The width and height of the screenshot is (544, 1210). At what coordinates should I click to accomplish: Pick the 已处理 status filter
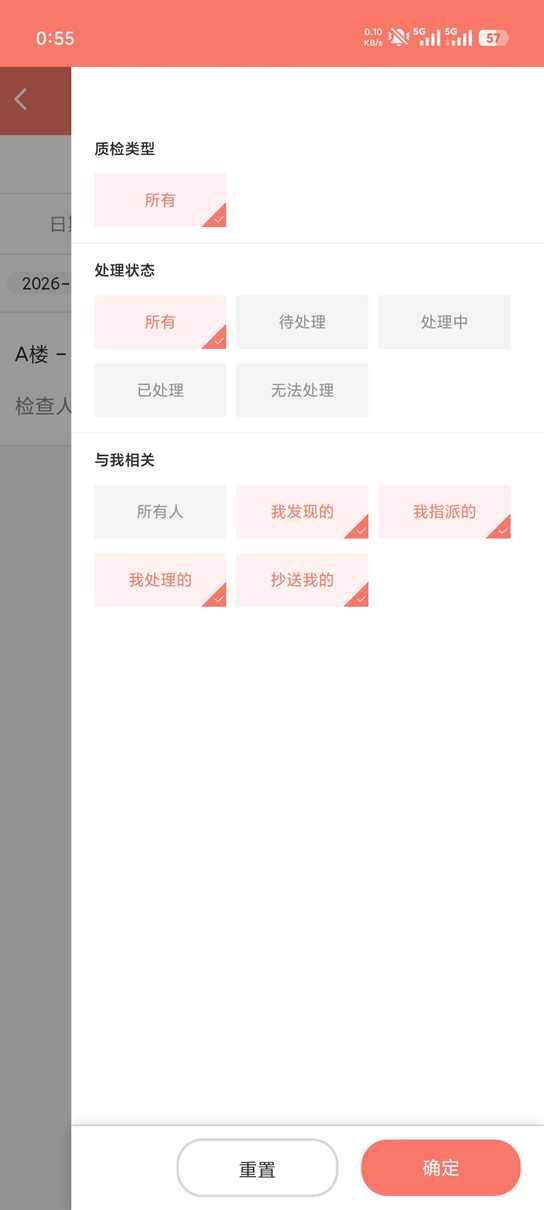(x=160, y=390)
